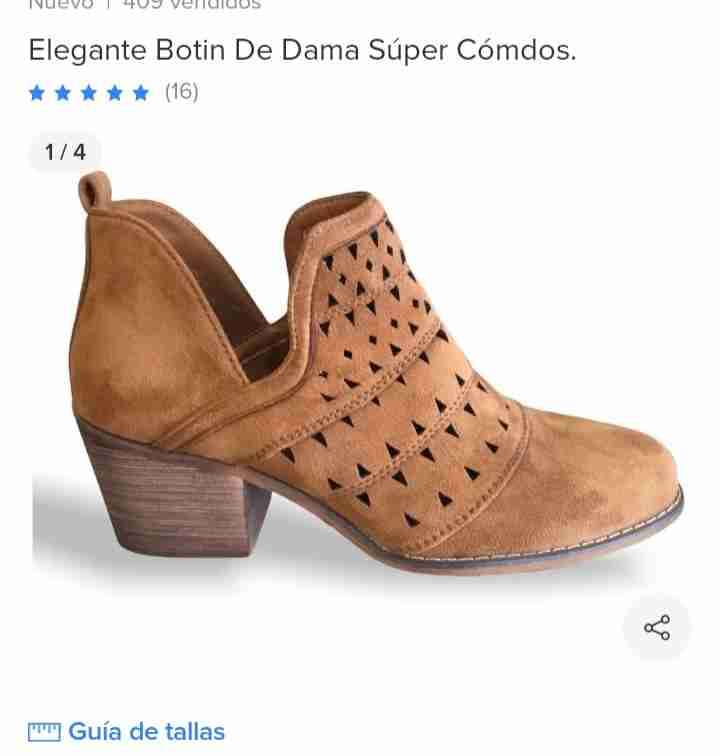View the boot product photo fullscreen
The width and height of the screenshot is (720, 756).
click(x=360, y=380)
